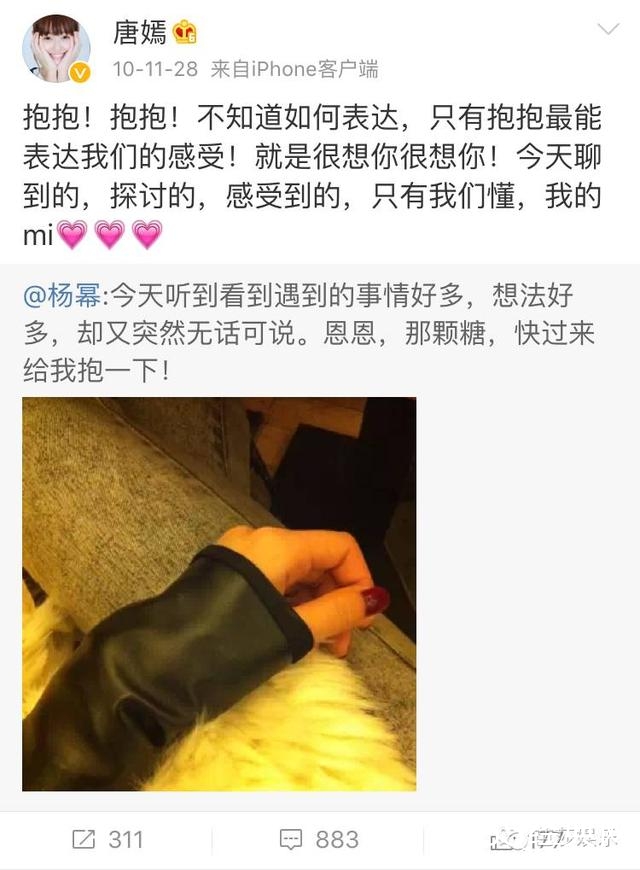
Task: Repost this Weibo with 311 reposts
Action: [108, 839]
